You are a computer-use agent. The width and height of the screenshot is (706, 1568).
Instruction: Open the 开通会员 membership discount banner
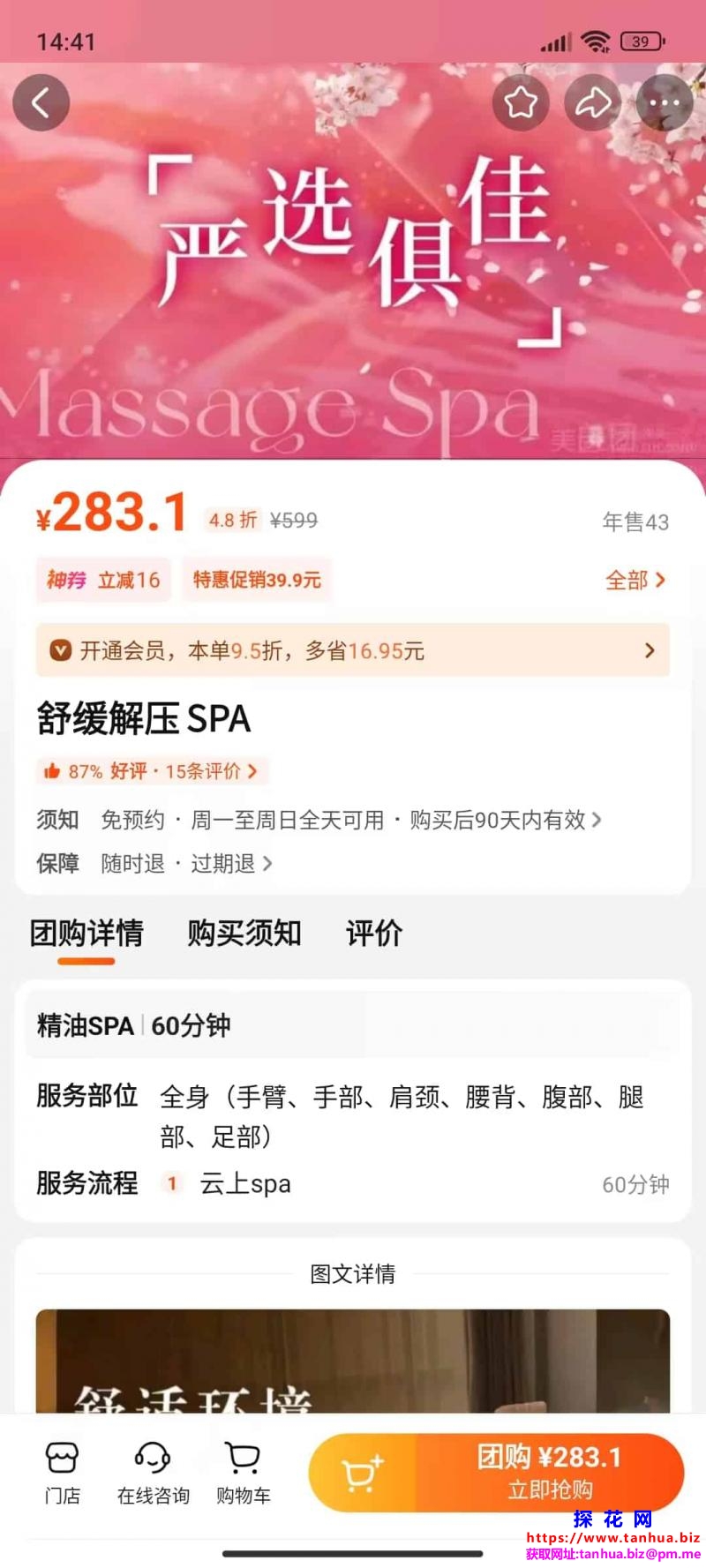[353, 650]
